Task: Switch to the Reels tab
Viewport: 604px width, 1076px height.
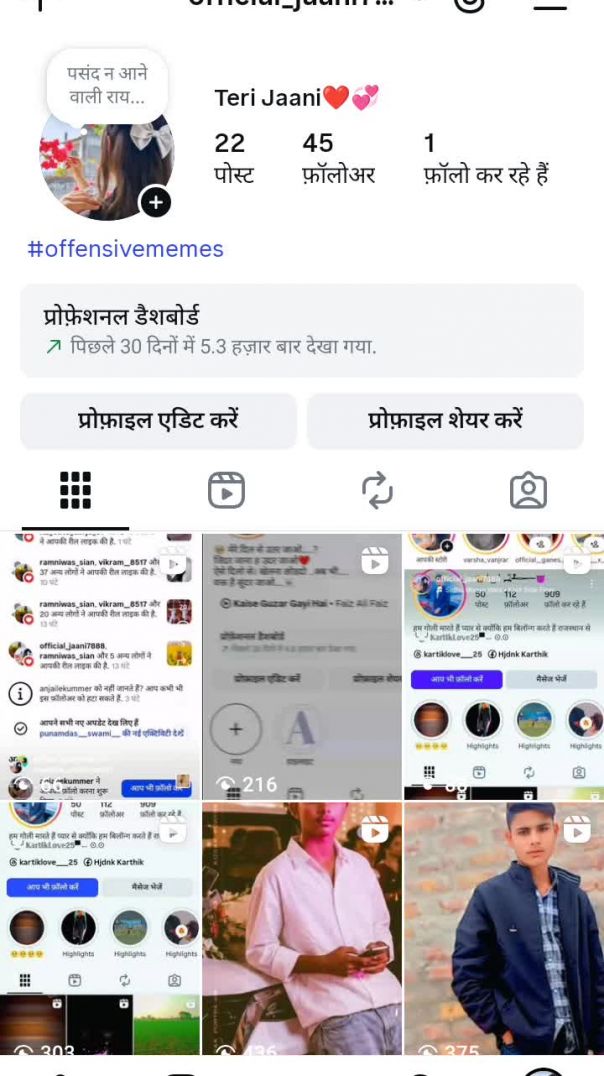Action: (227, 490)
